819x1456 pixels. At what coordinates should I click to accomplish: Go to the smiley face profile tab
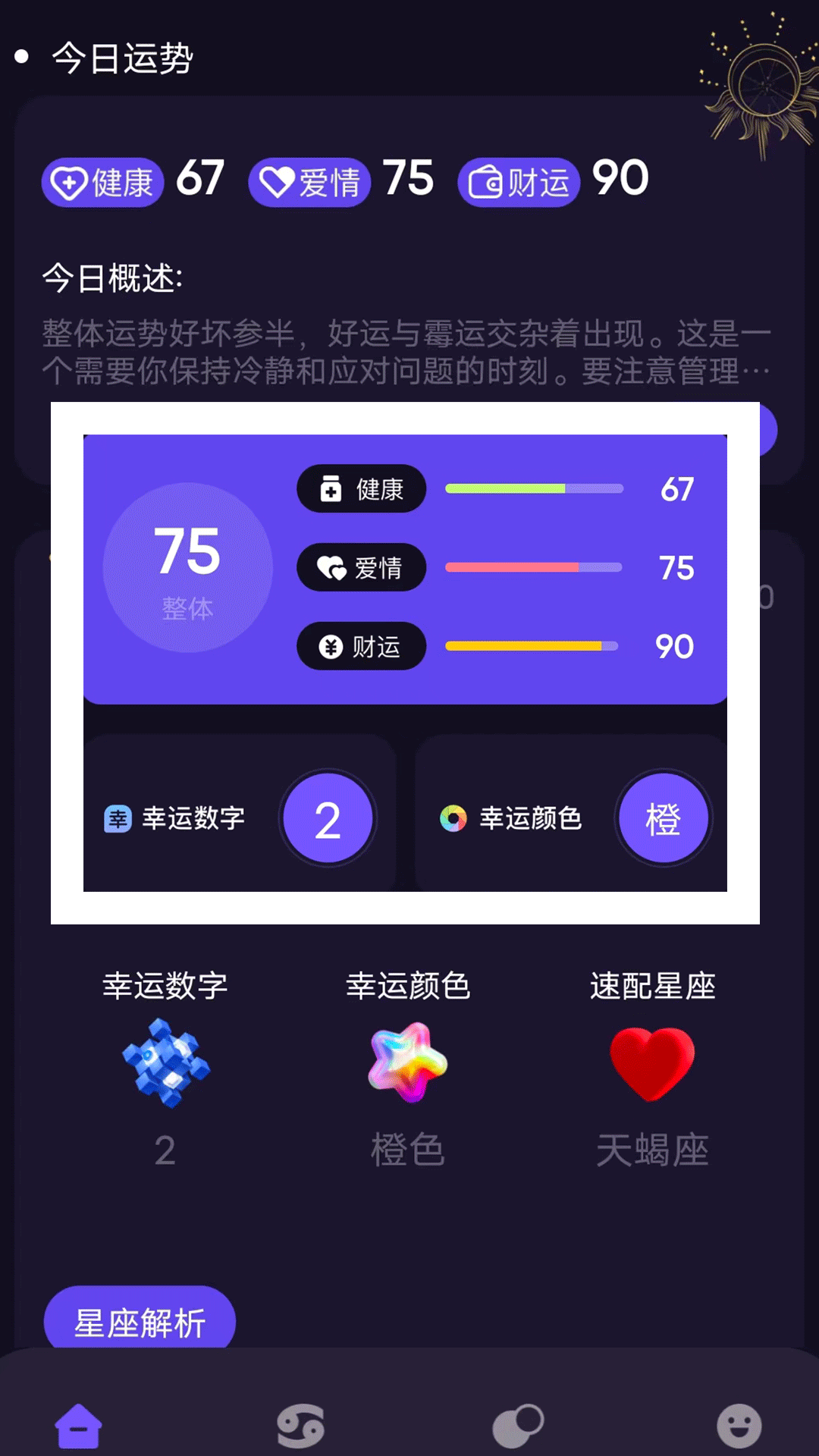(739, 1426)
